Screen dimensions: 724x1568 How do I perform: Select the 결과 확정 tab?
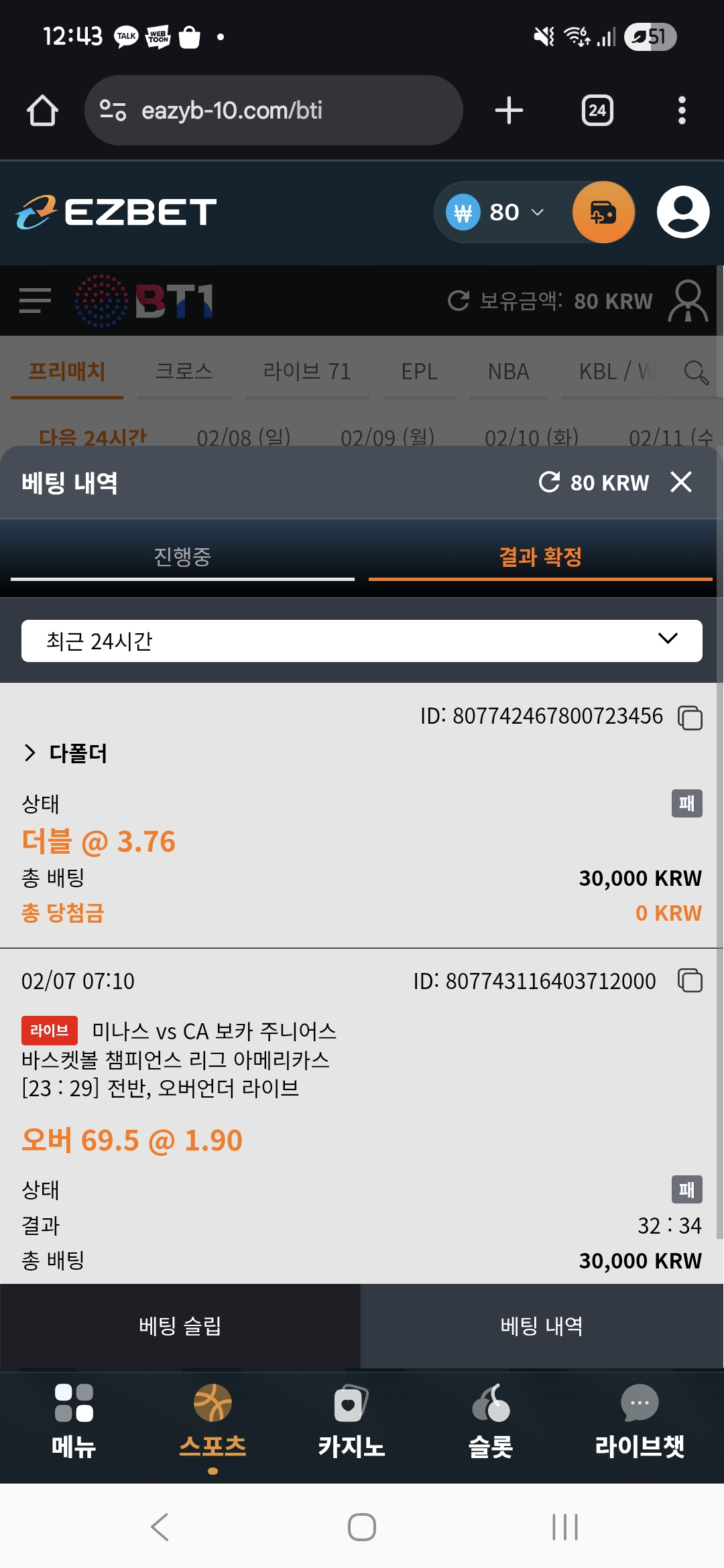pos(540,557)
